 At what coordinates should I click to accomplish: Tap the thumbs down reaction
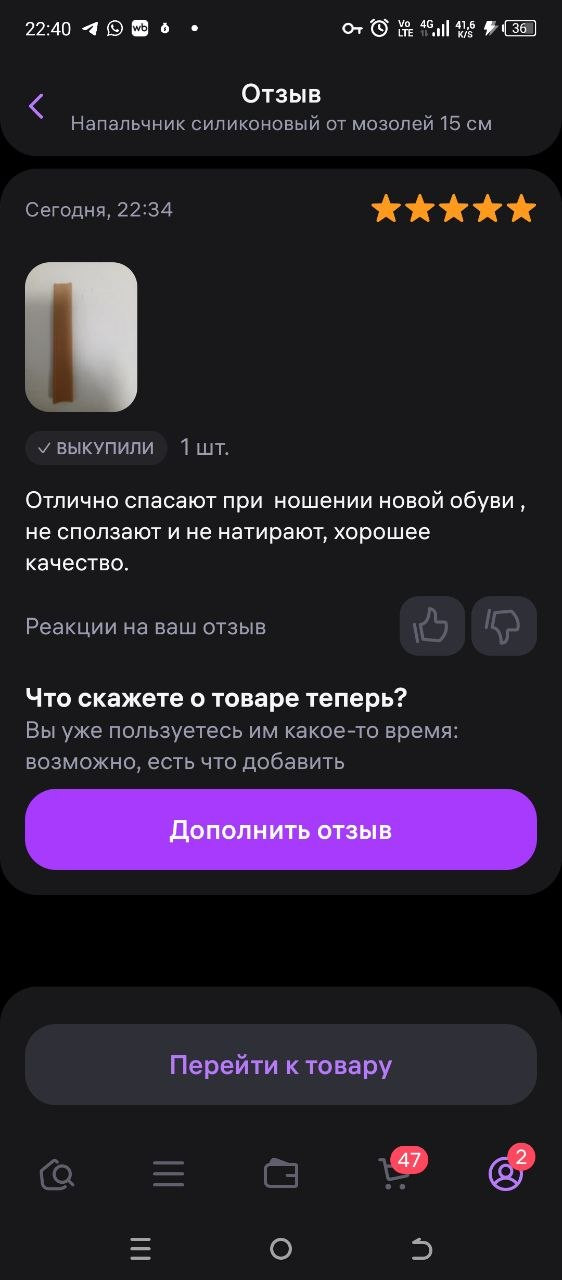pos(504,626)
